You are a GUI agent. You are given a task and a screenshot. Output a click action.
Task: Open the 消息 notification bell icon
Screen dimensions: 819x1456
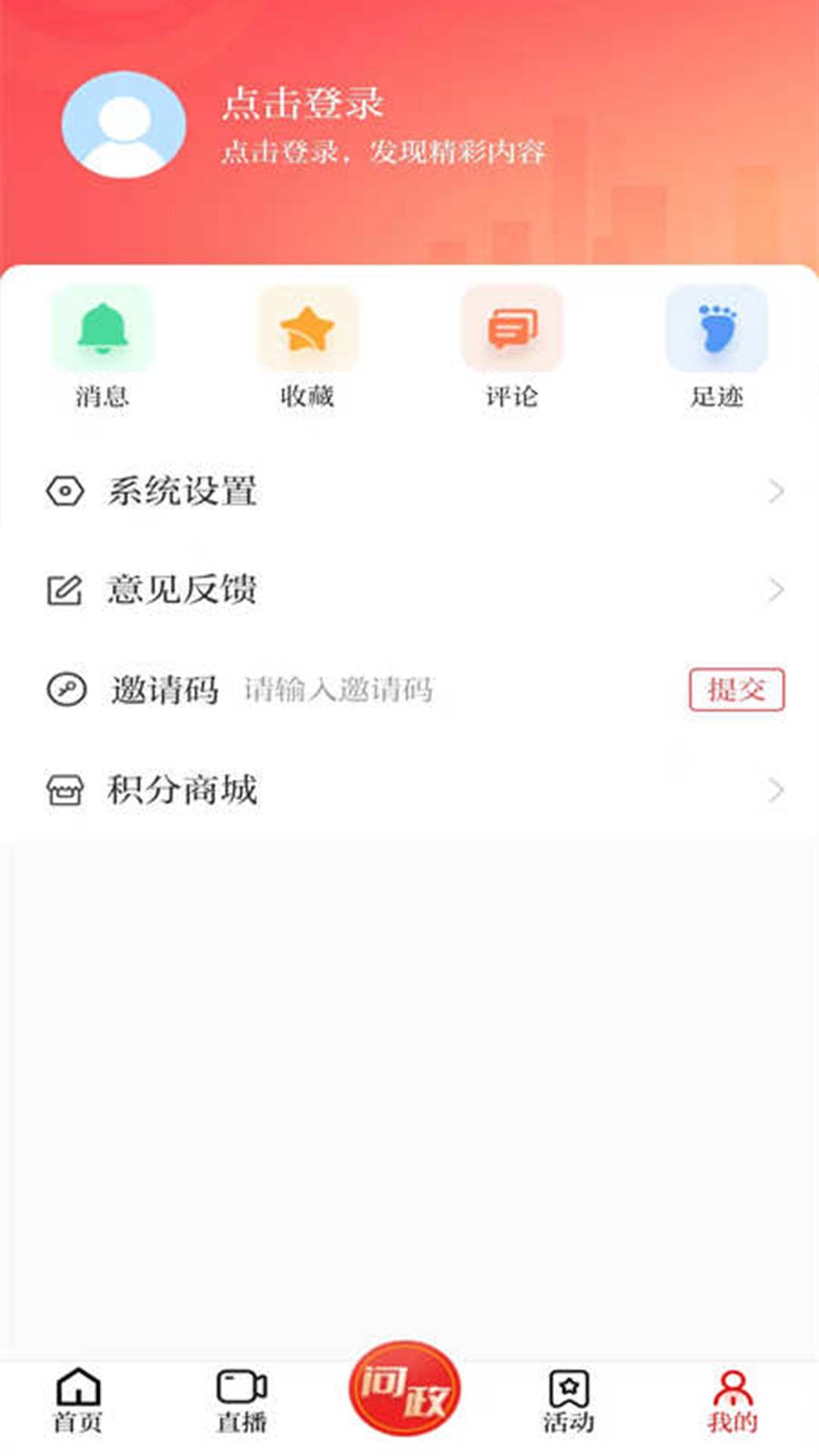tap(104, 328)
